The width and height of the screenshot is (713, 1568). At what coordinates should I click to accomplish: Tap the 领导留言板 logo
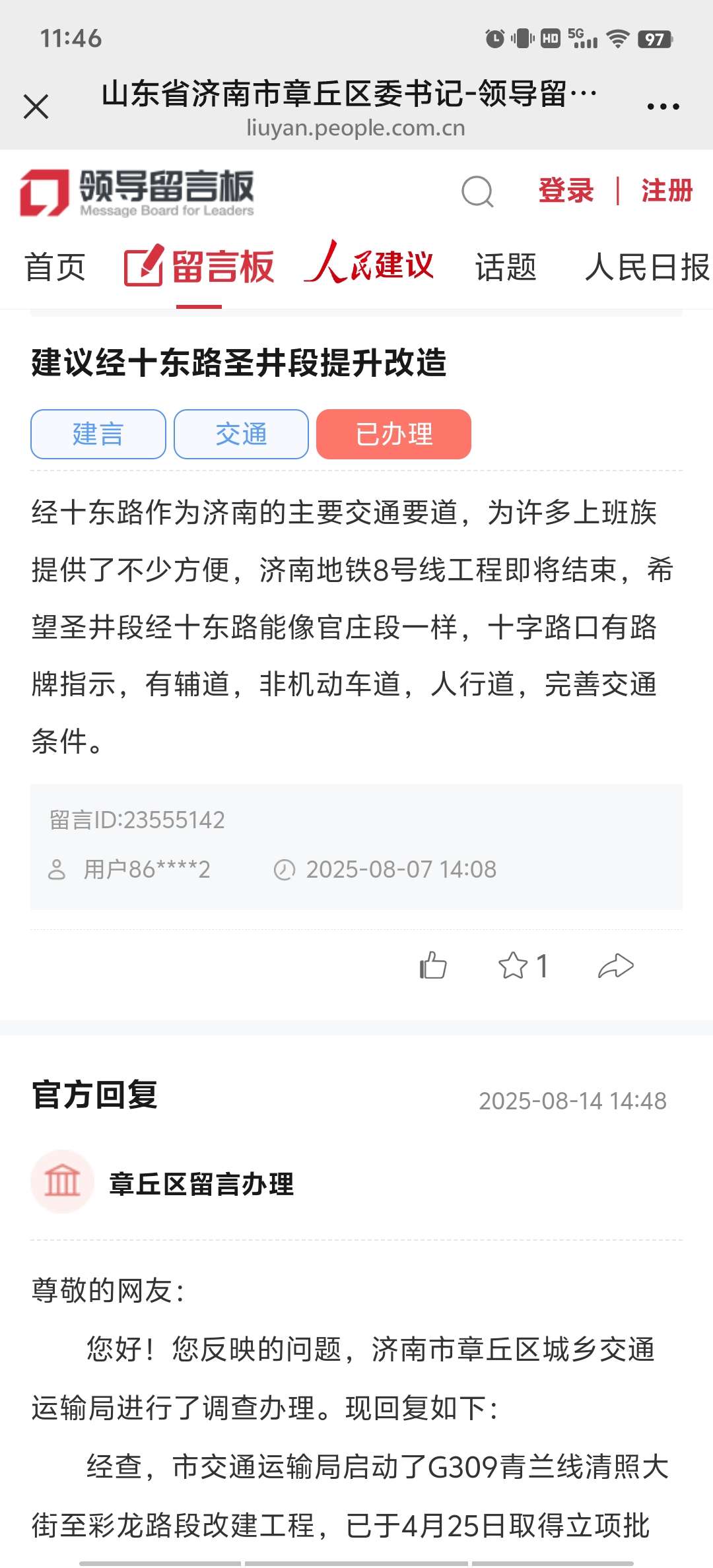coord(137,192)
